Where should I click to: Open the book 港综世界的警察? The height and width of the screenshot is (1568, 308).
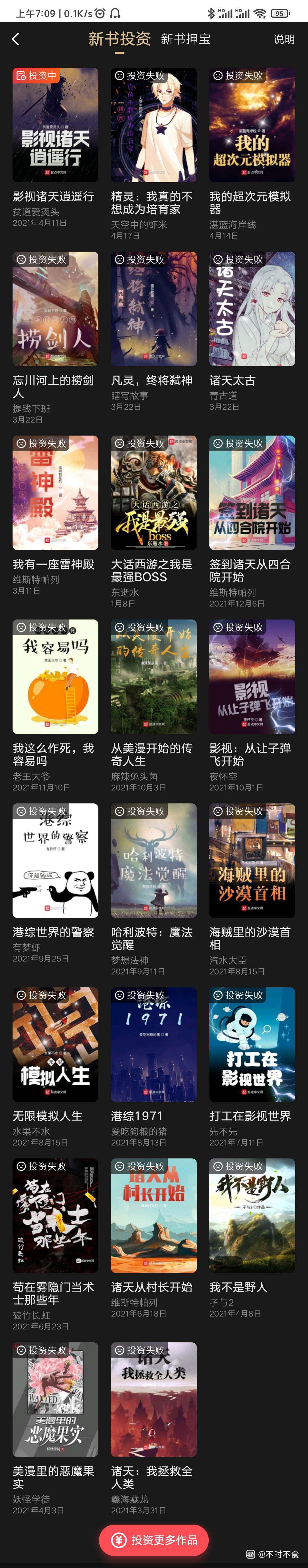55,860
